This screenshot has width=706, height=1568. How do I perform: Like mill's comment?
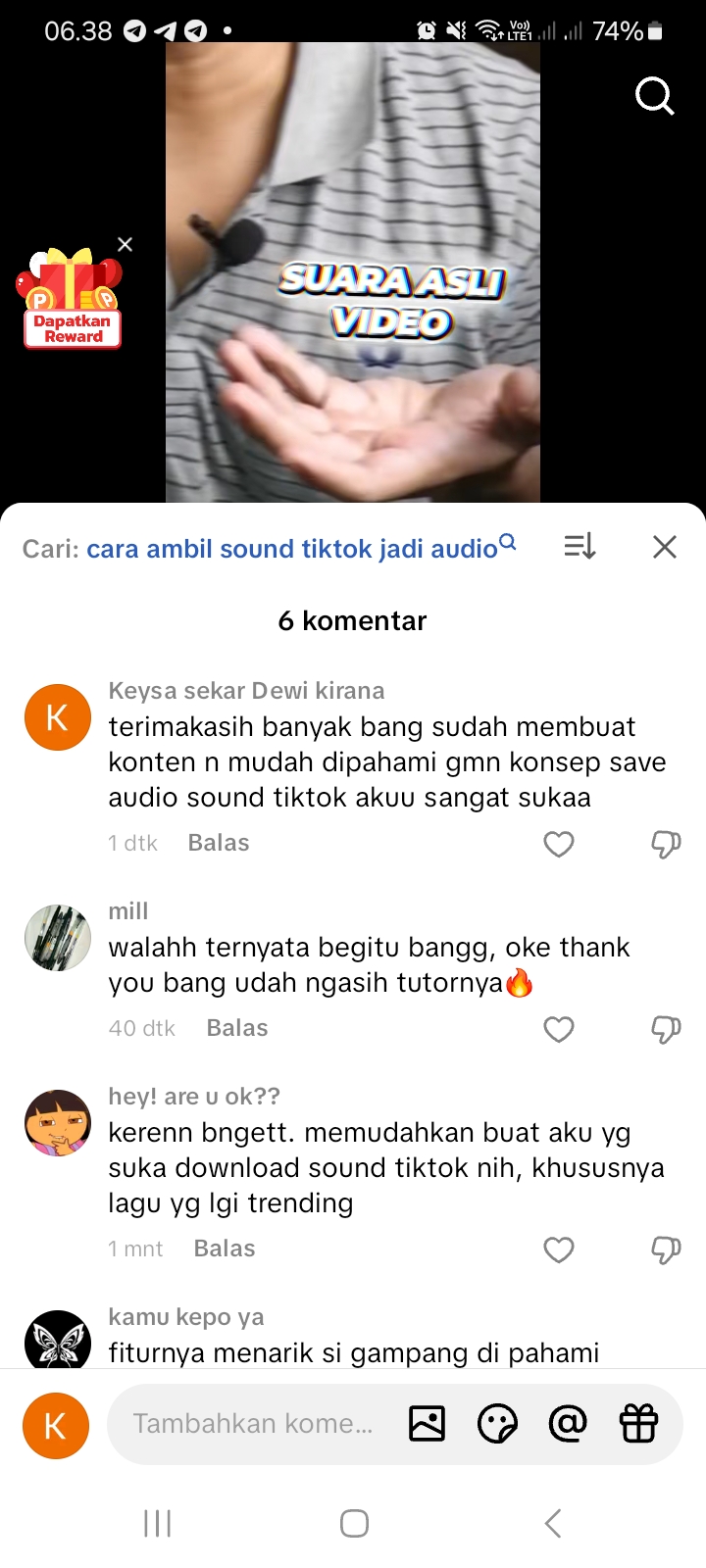coord(558,1029)
